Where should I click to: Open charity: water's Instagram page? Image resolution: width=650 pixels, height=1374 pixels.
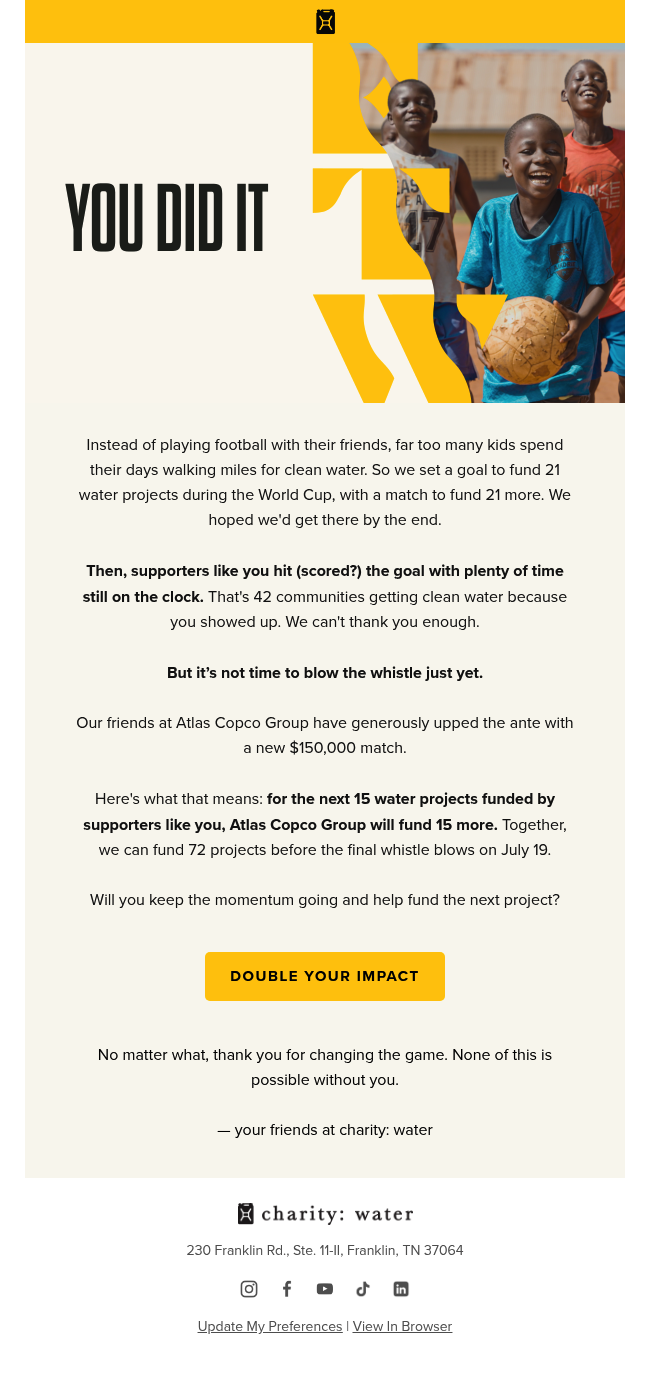[249, 1289]
